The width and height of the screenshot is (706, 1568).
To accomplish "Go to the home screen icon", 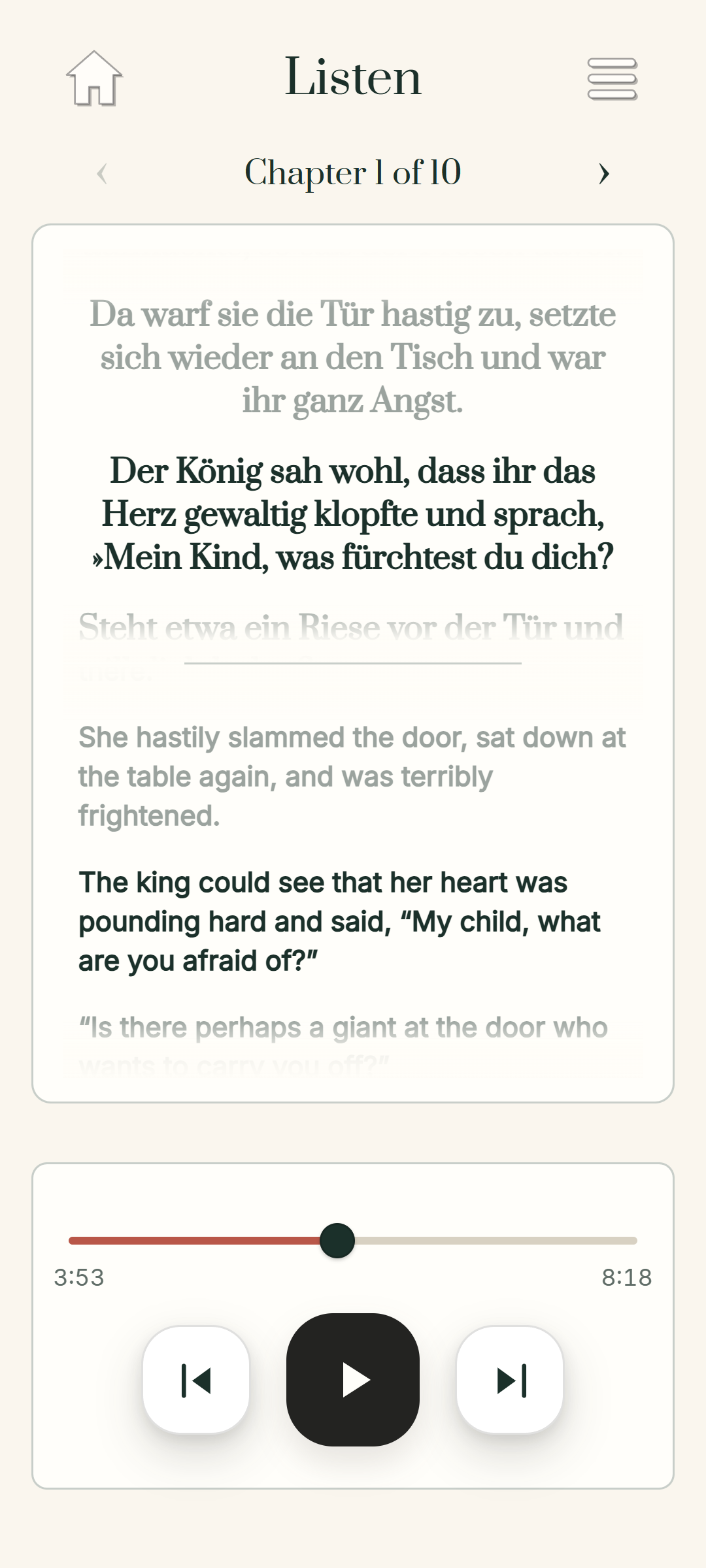I will 94,78.
